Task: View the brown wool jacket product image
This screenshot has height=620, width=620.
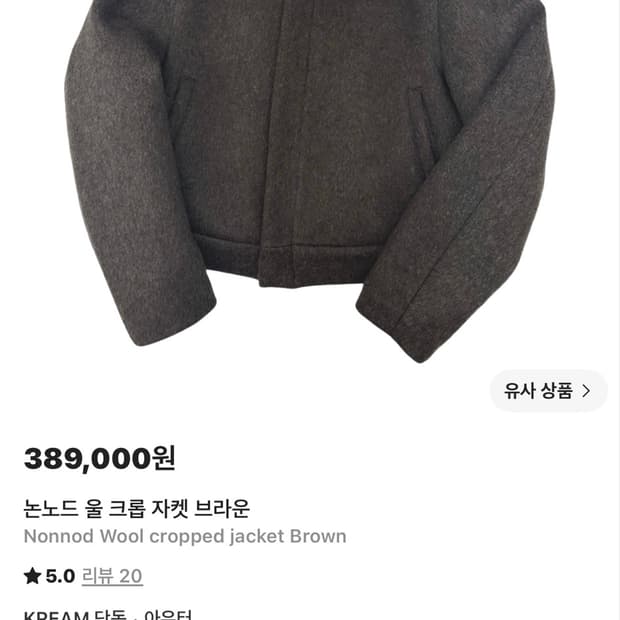Action: pyautogui.click(x=310, y=181)
